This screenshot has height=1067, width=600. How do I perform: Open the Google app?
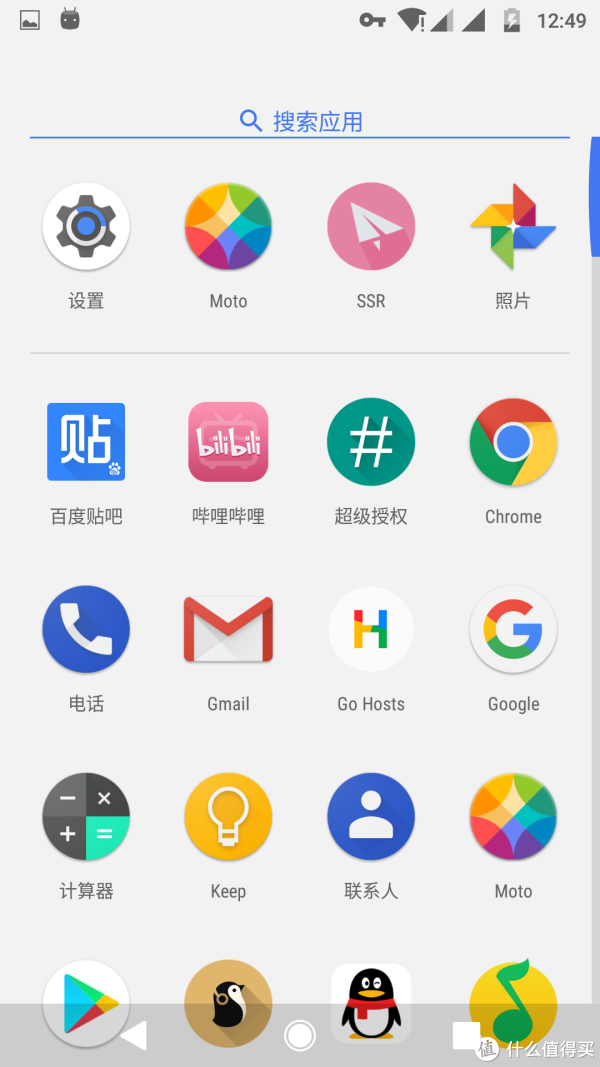pyautogui.click(x=513, y=629)
